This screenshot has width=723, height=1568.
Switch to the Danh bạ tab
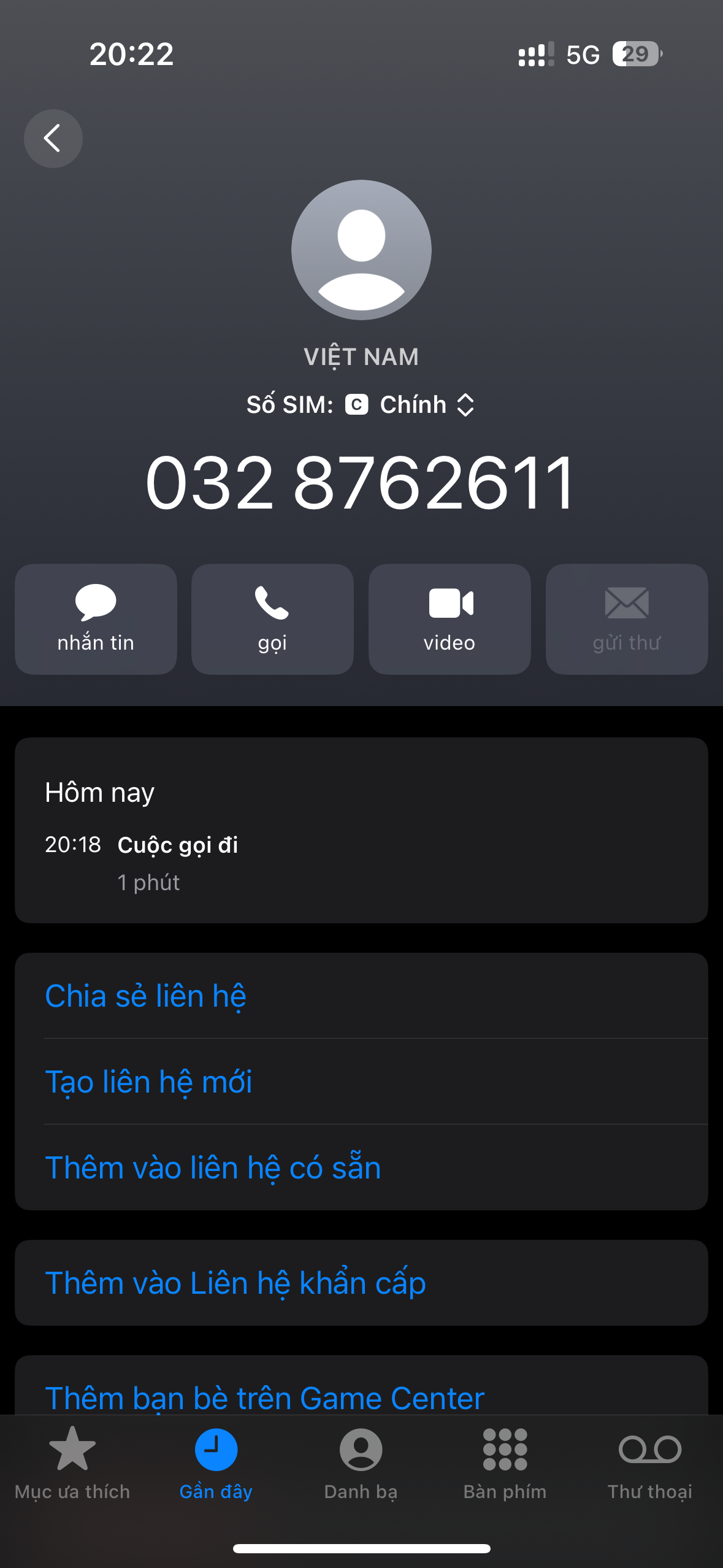click(x=361, y=1463)
